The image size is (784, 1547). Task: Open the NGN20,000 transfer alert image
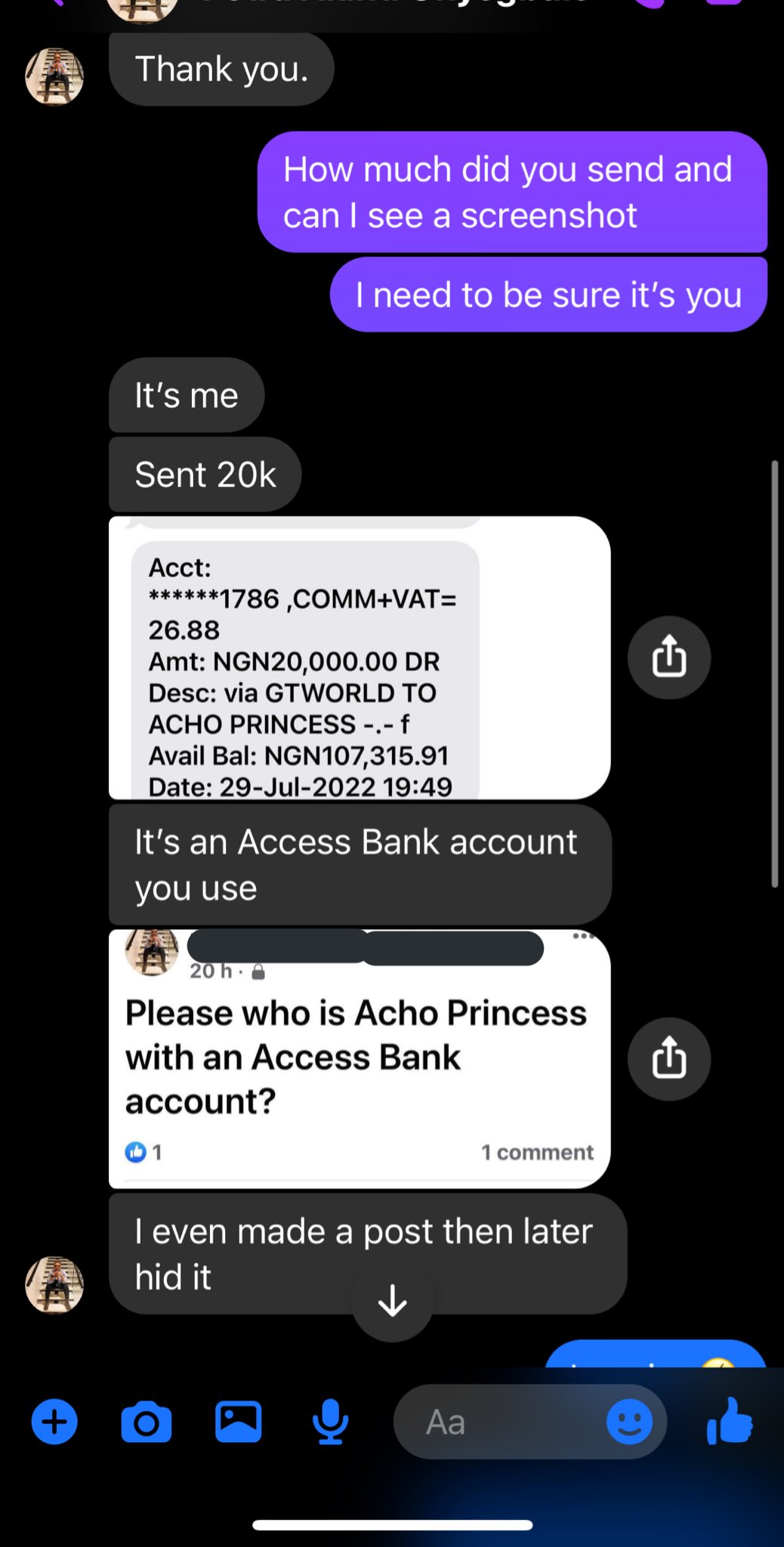tap(359, 657)
